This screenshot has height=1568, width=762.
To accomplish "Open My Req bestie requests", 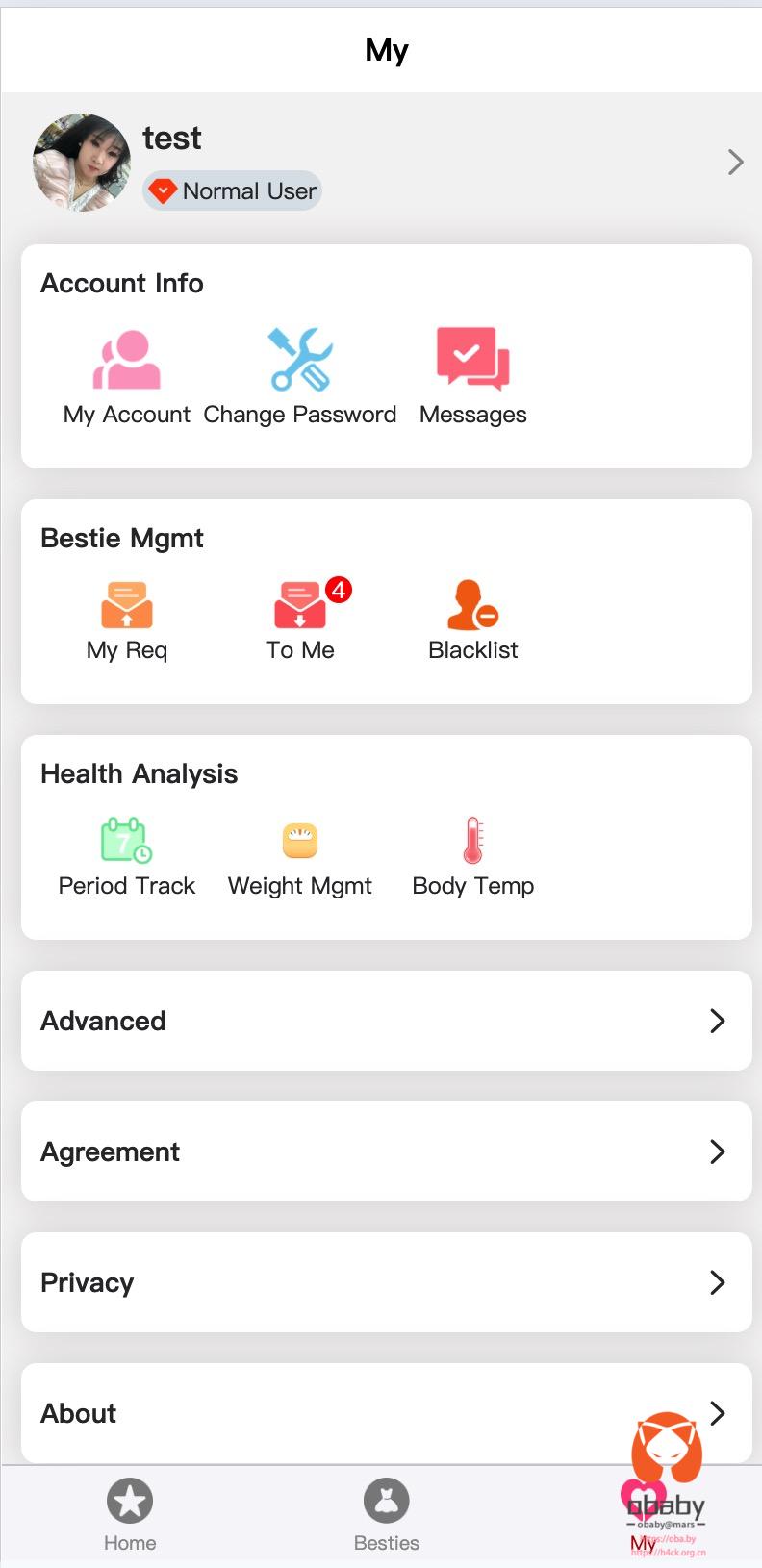I will tap(127, 620).
